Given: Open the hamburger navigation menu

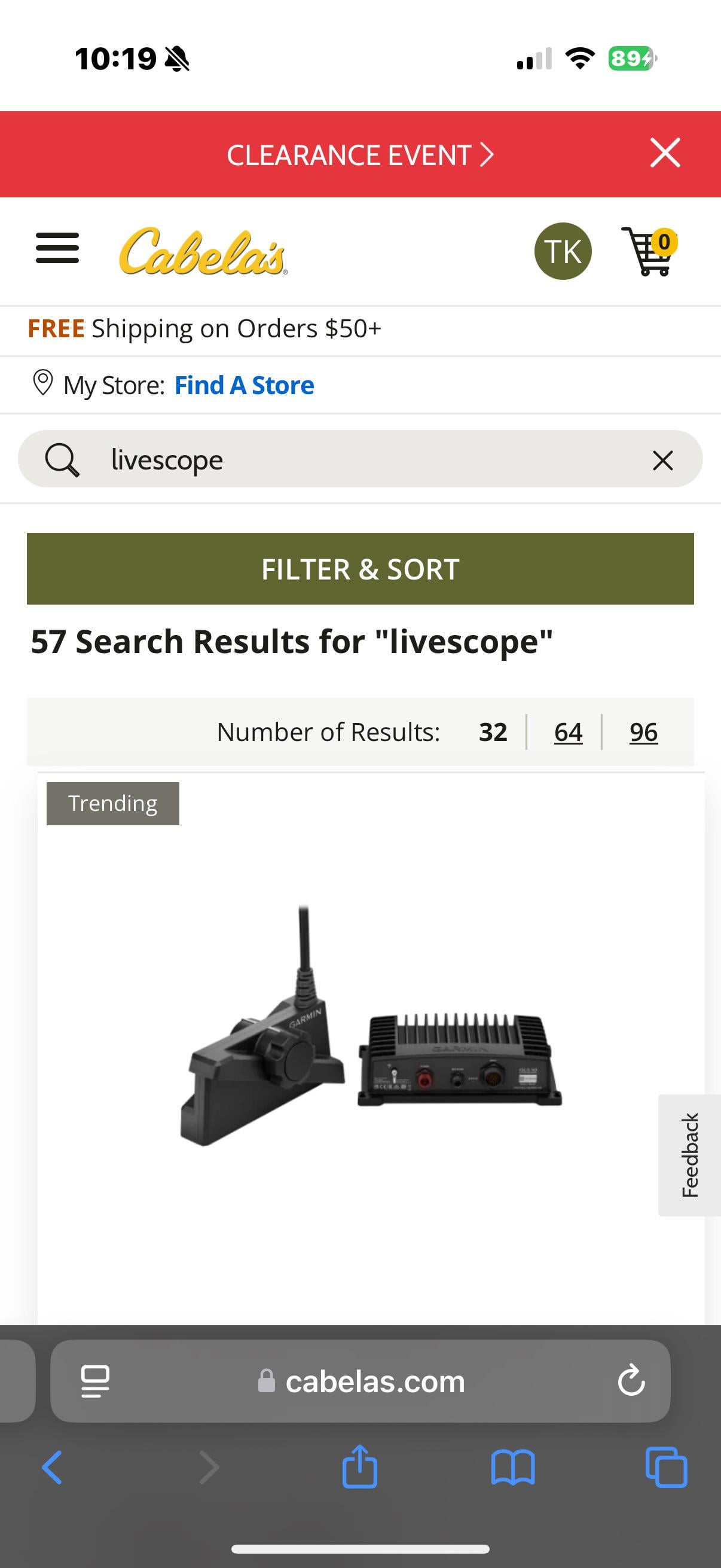Looking at the screenshot, I should coord(57,248).
